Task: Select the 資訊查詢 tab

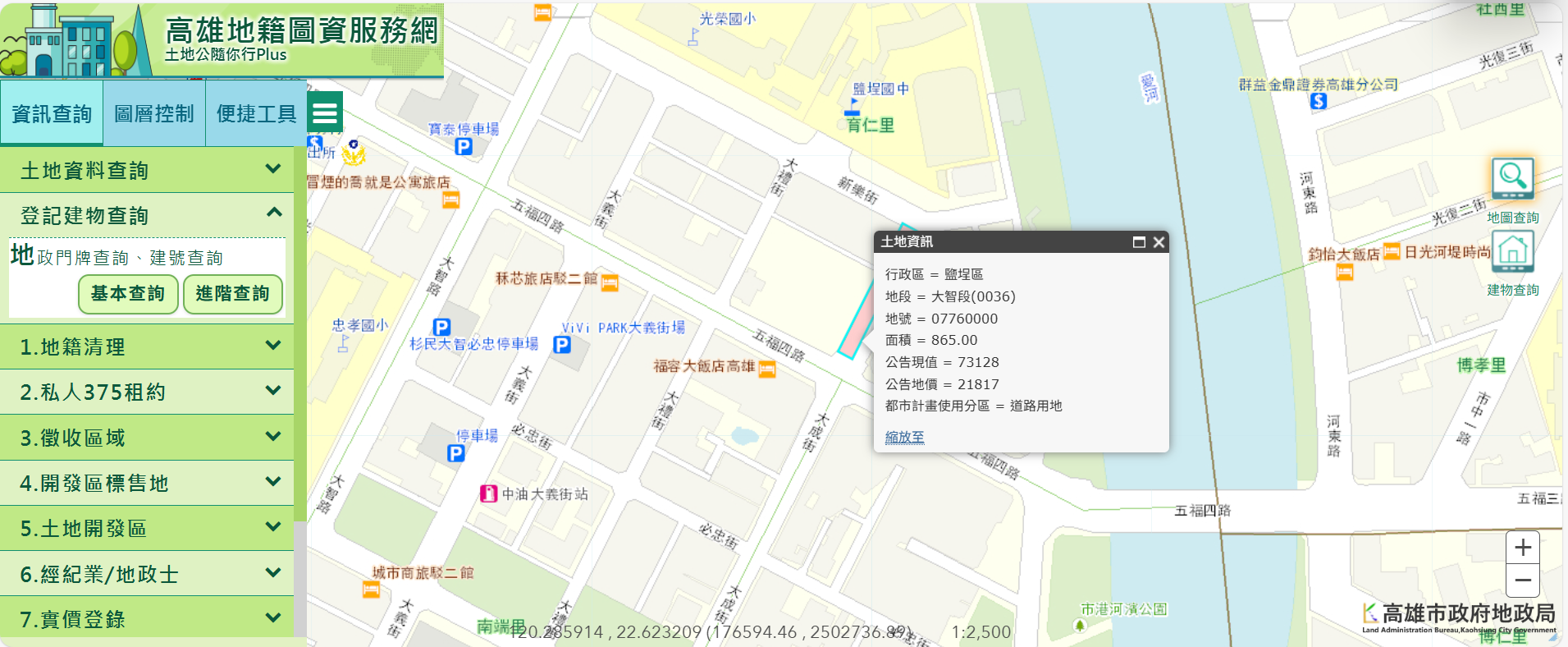Action: point(52,113)
